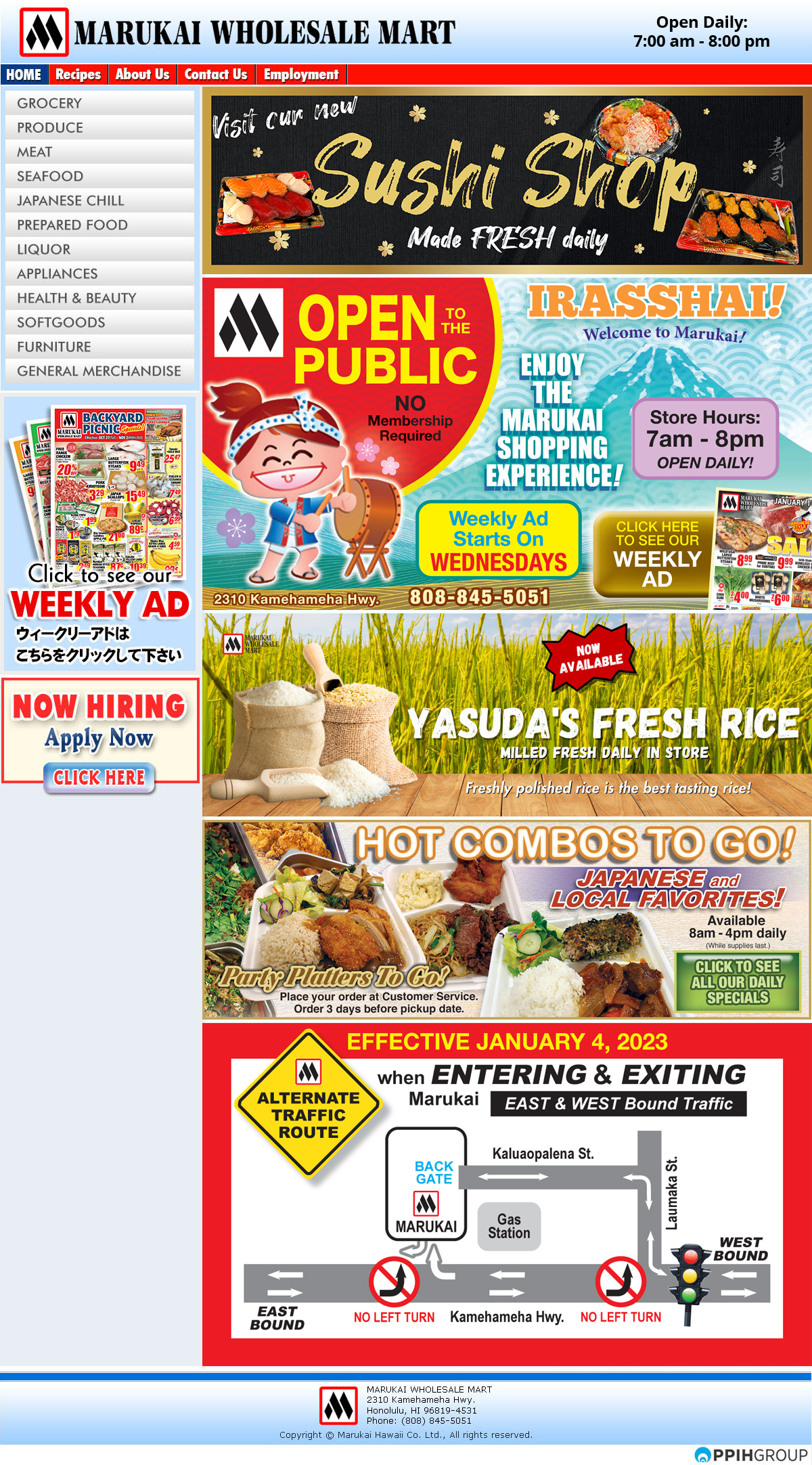Open the SEAFOOD category

(99, 176)
